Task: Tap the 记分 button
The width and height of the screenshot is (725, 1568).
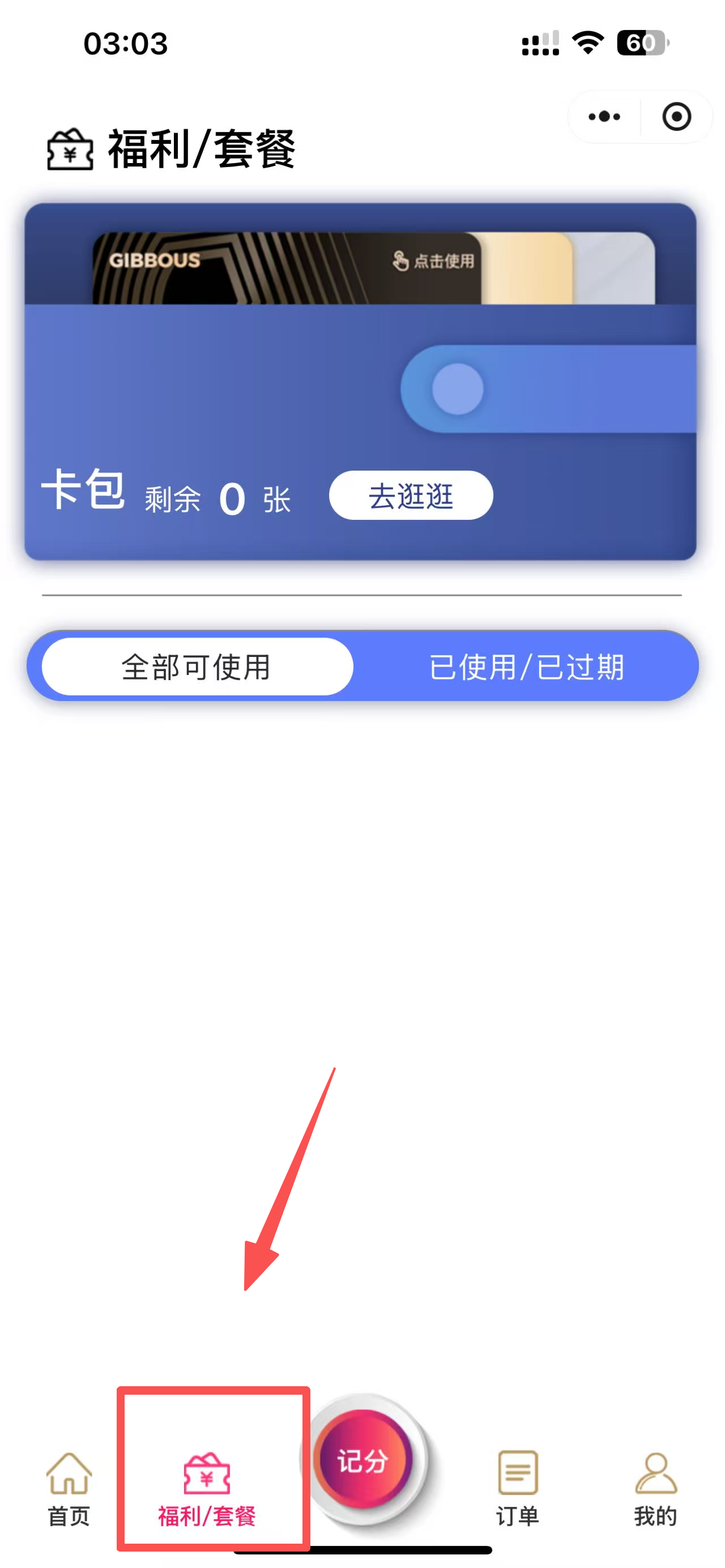Action: point(363,1460)
